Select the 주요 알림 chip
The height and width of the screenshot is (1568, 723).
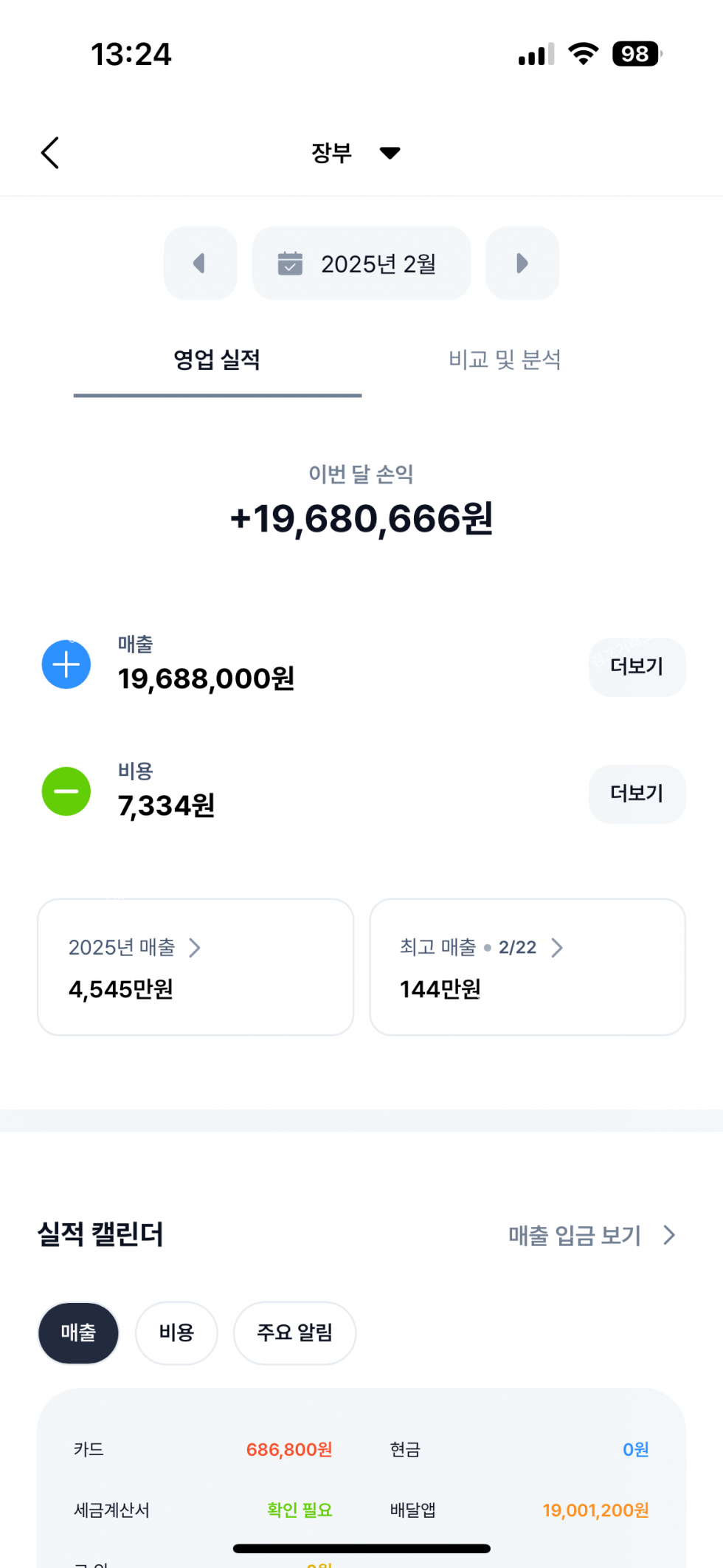(295, 1333)
